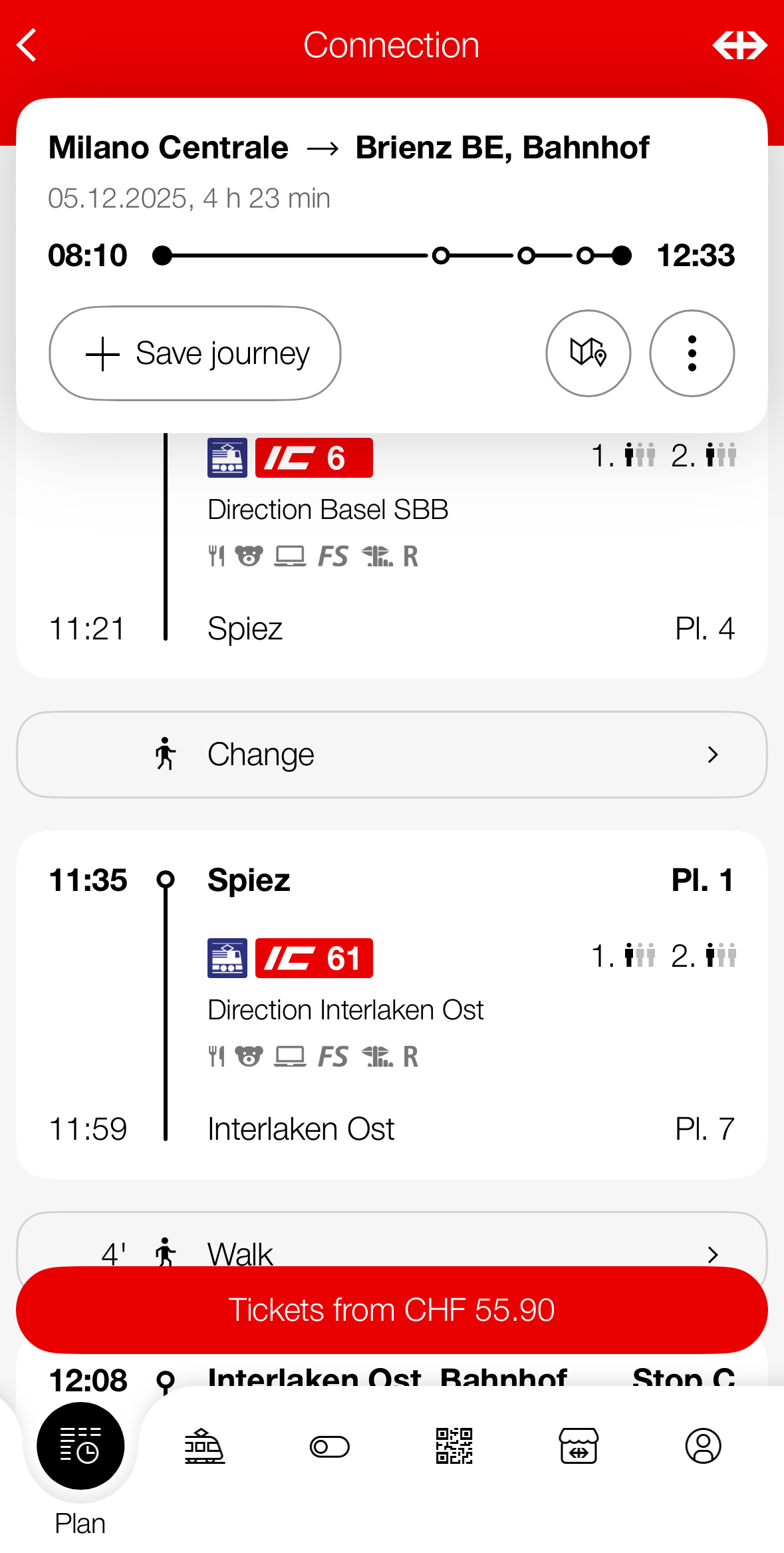Tap the journey progress timeline between 08:10 and 12:33
The height and width of the screenshot is (1553, 784).
pos(392,255)
